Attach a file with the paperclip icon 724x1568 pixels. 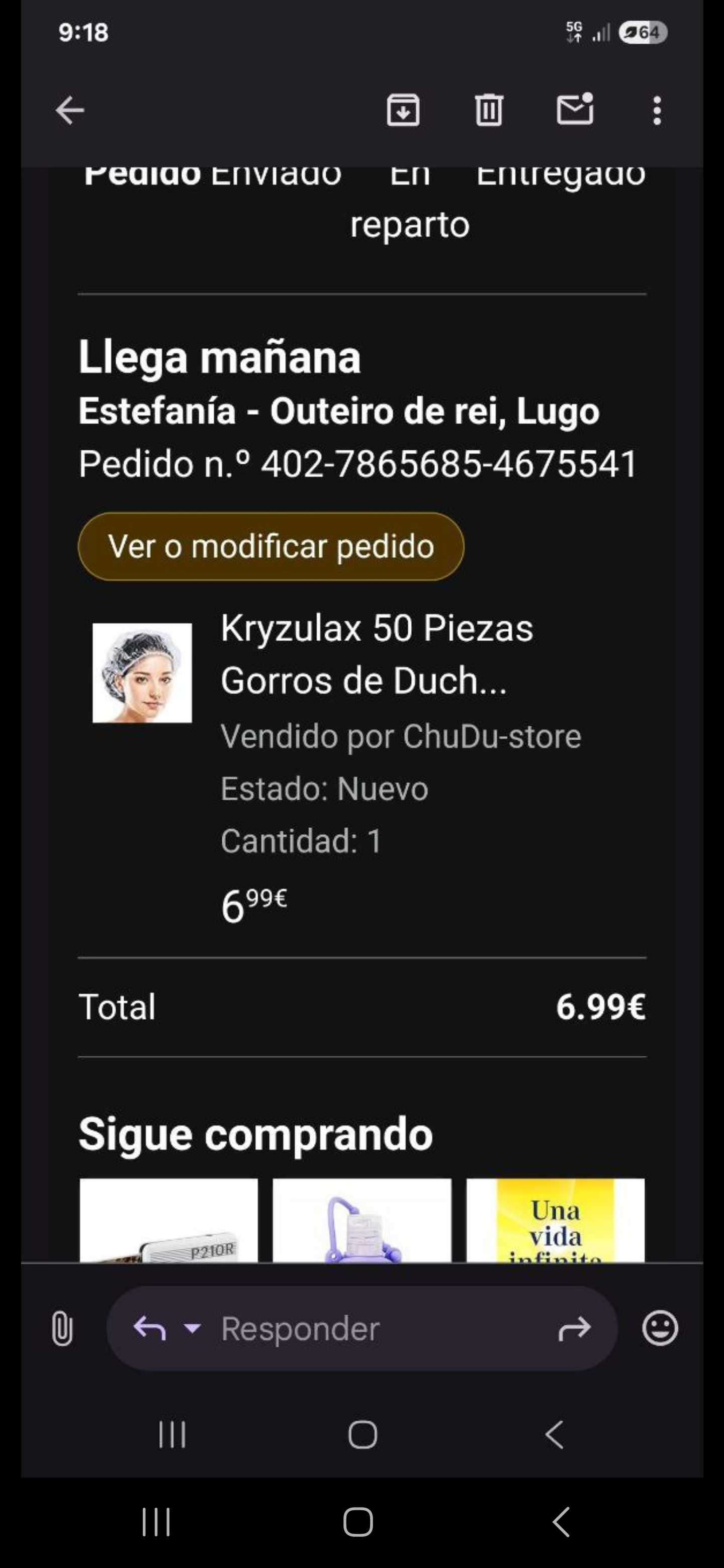coord(62,1328)
